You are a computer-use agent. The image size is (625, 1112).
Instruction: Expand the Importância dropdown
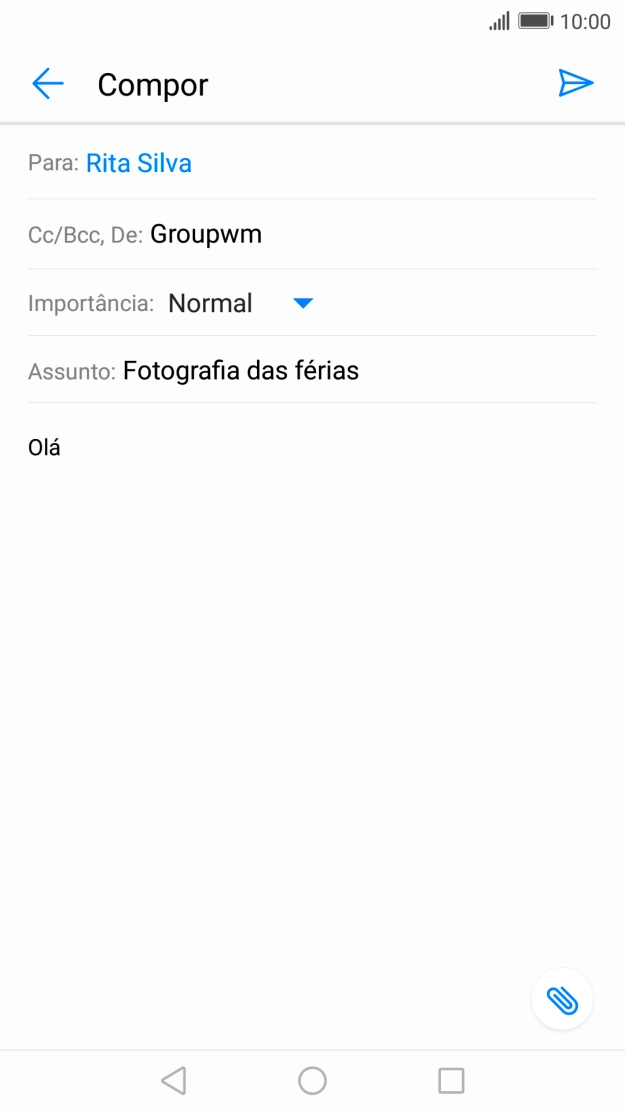(302, 303)
